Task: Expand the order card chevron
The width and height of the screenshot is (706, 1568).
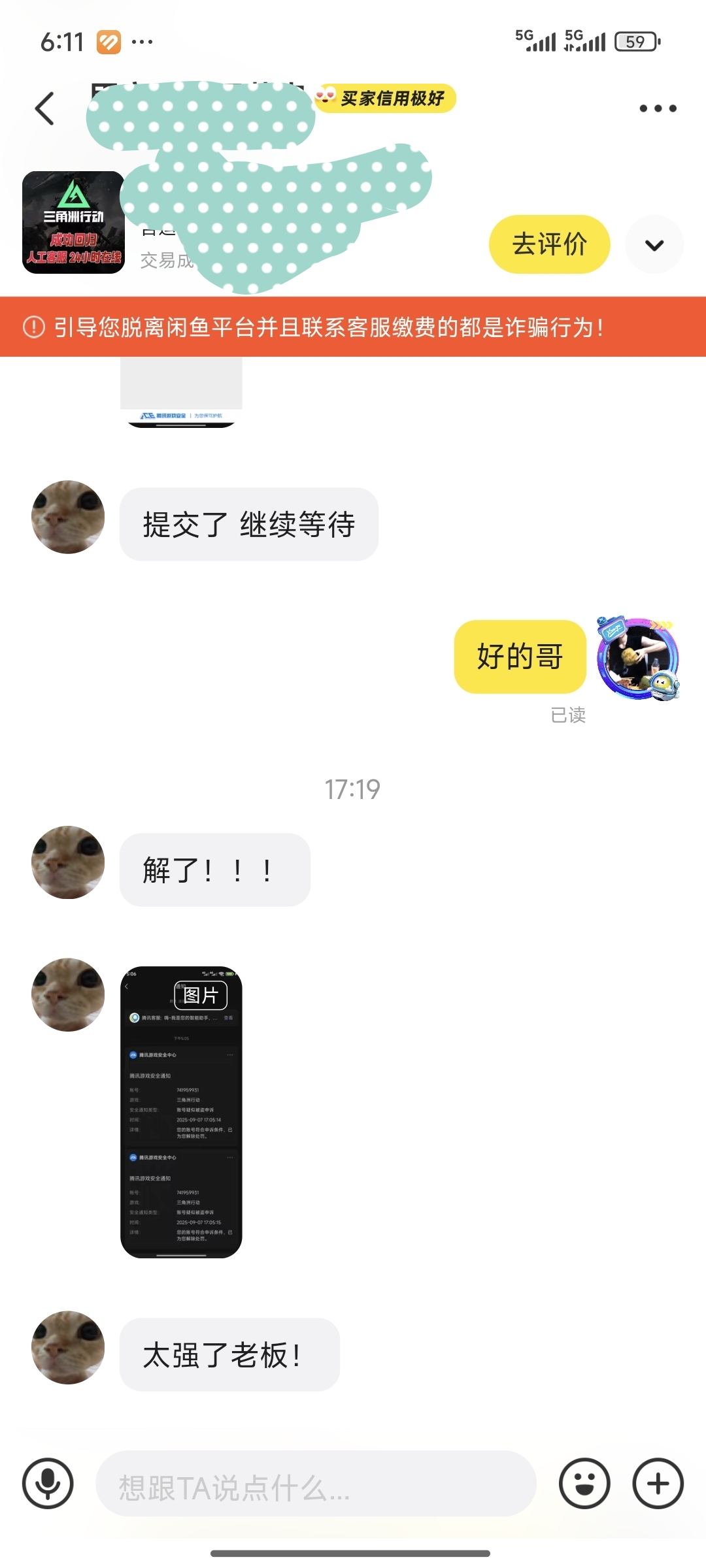Action: click(x=654, y=245)
